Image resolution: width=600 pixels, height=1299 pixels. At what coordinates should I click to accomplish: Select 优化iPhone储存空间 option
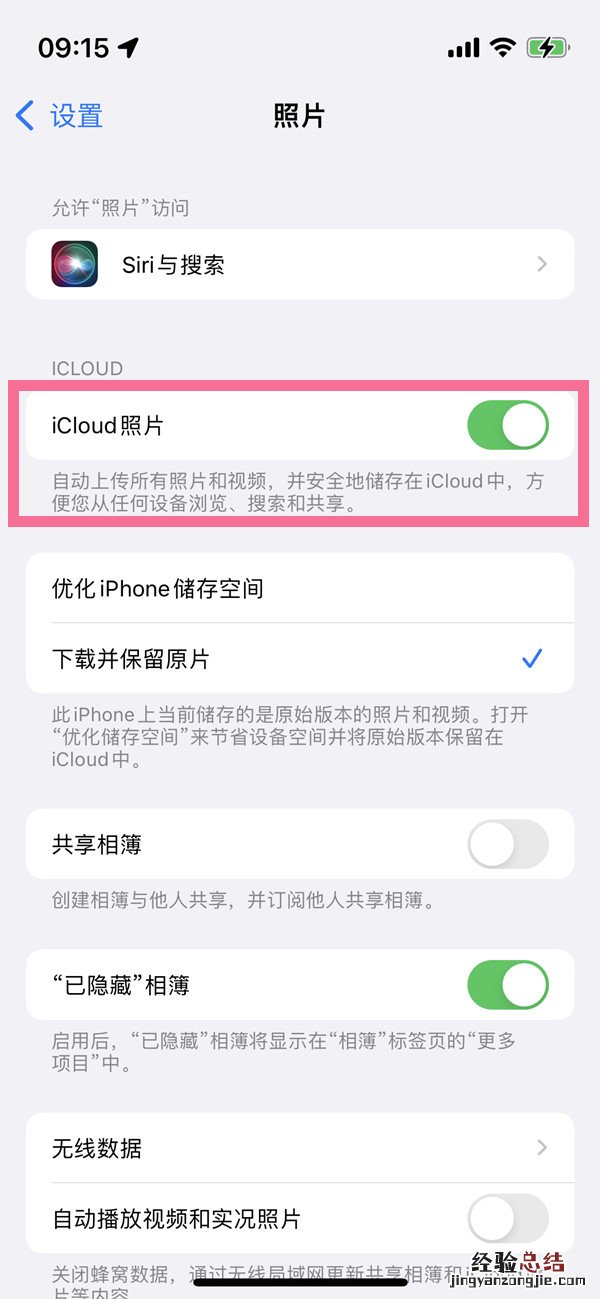pos(300,588)
